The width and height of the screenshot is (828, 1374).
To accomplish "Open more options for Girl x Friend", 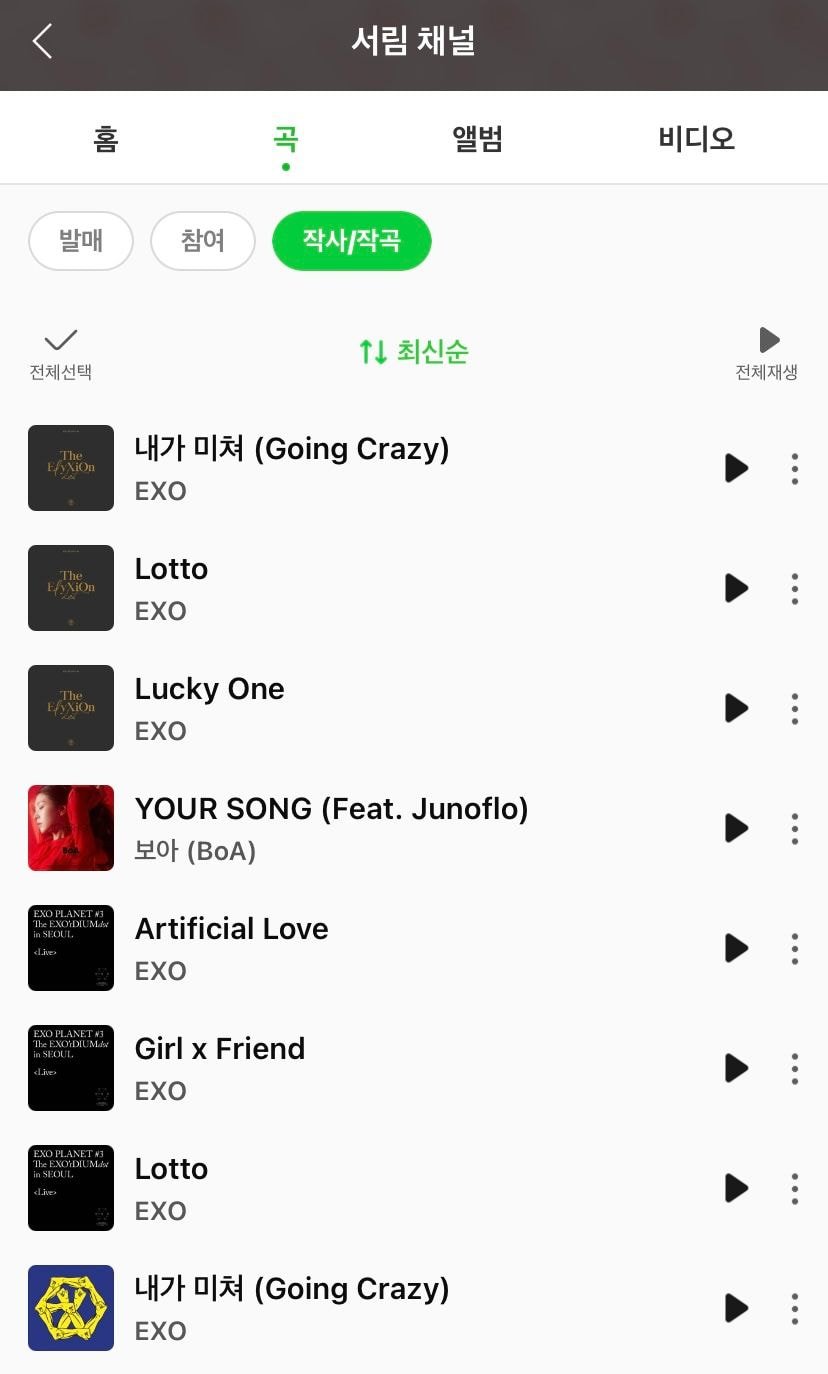I will [795, 1068].
